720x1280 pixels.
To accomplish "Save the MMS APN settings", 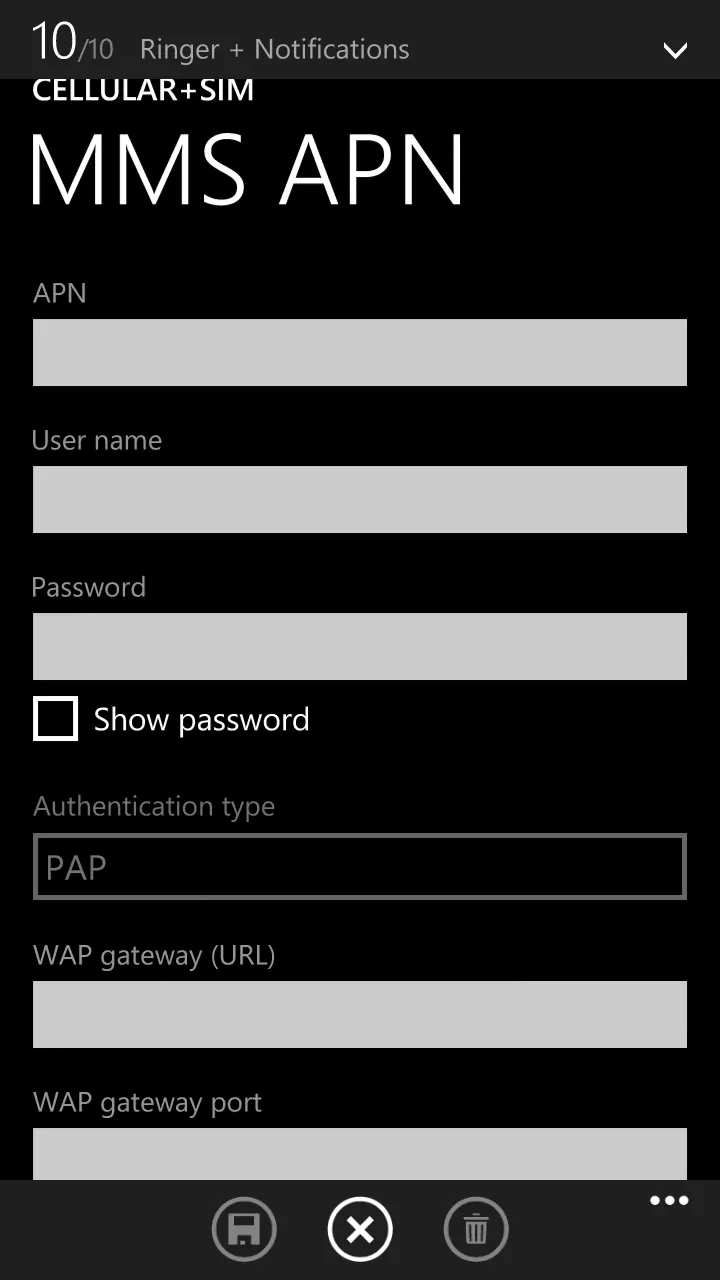I will (x=244, y=1229).
